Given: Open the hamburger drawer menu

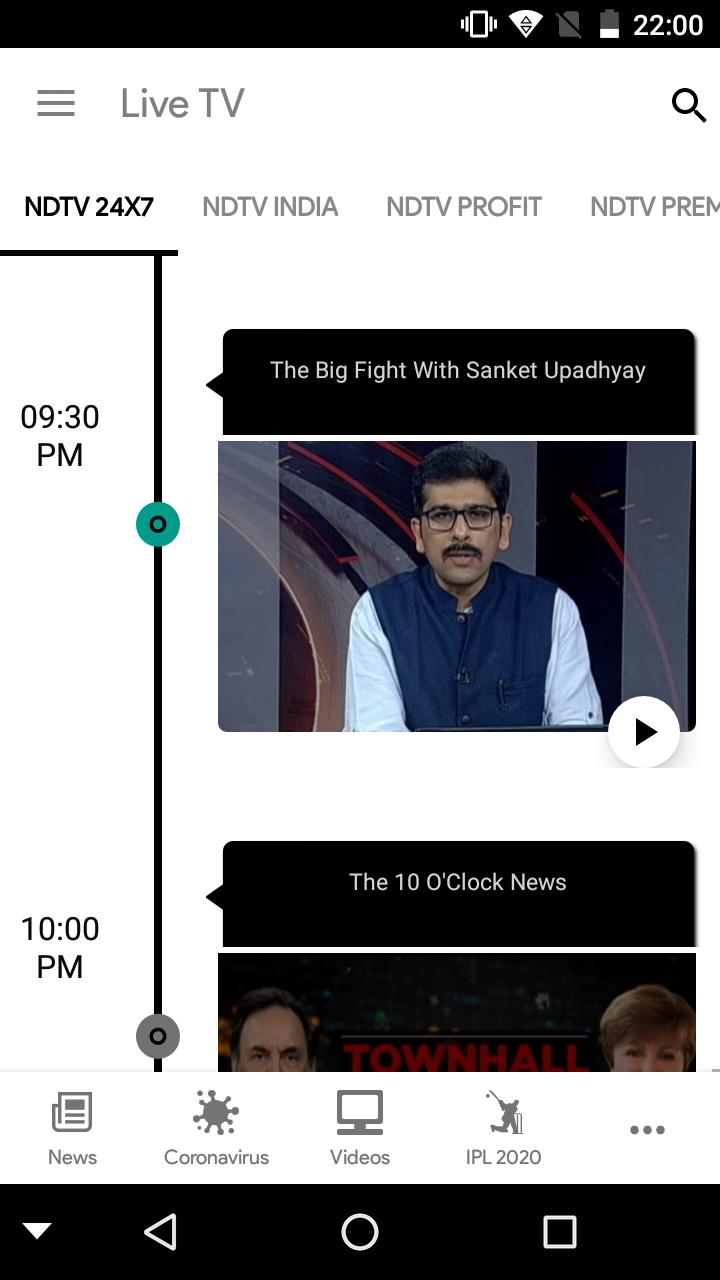Looking at the screenshot, I should click(56, 103).
